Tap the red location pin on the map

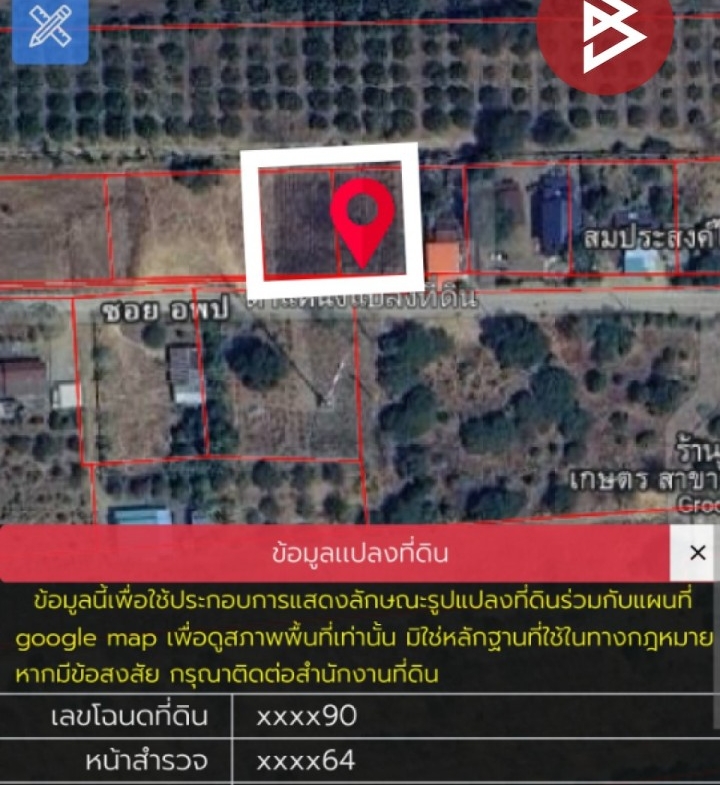[x=361, y=217]
